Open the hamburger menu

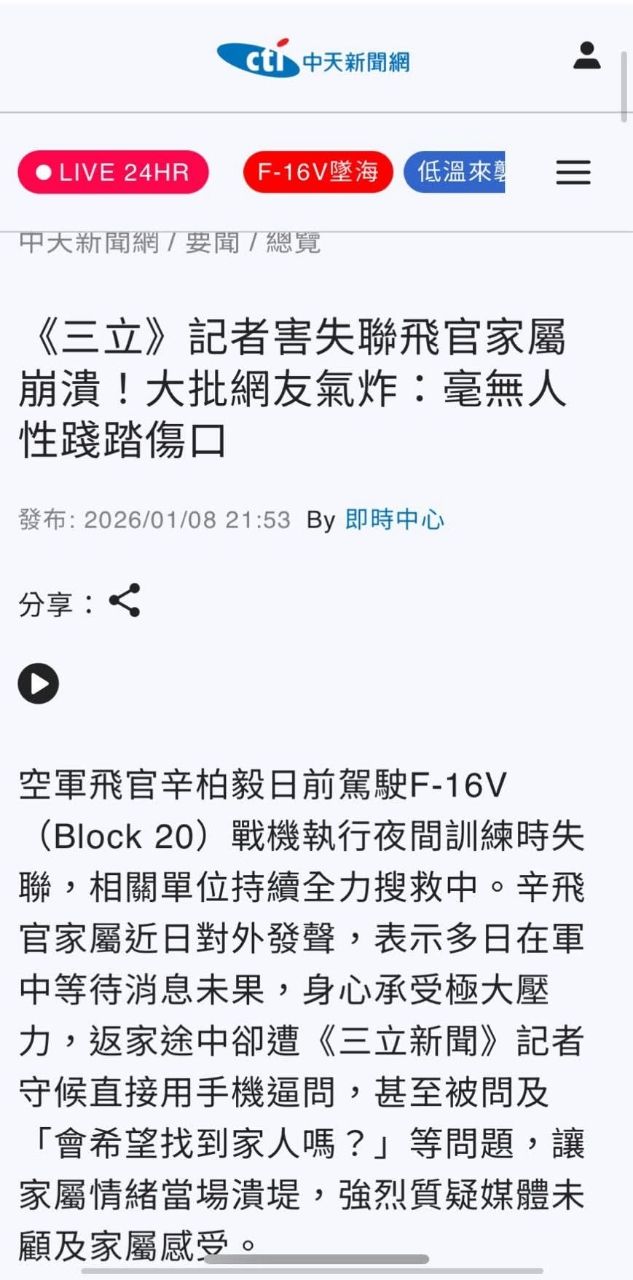(573, 173)
